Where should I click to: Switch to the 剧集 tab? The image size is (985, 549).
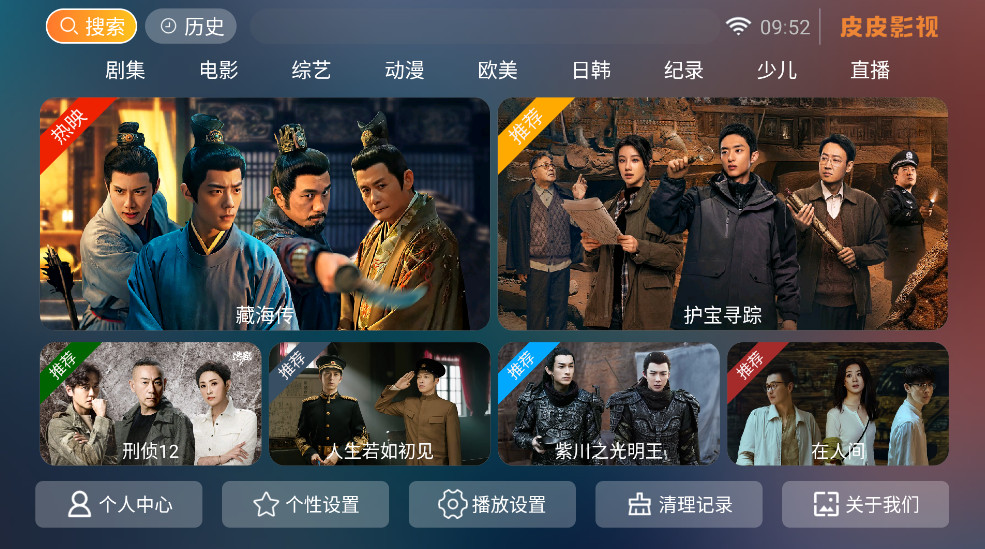pyautogui.click(x=125, y=70)
